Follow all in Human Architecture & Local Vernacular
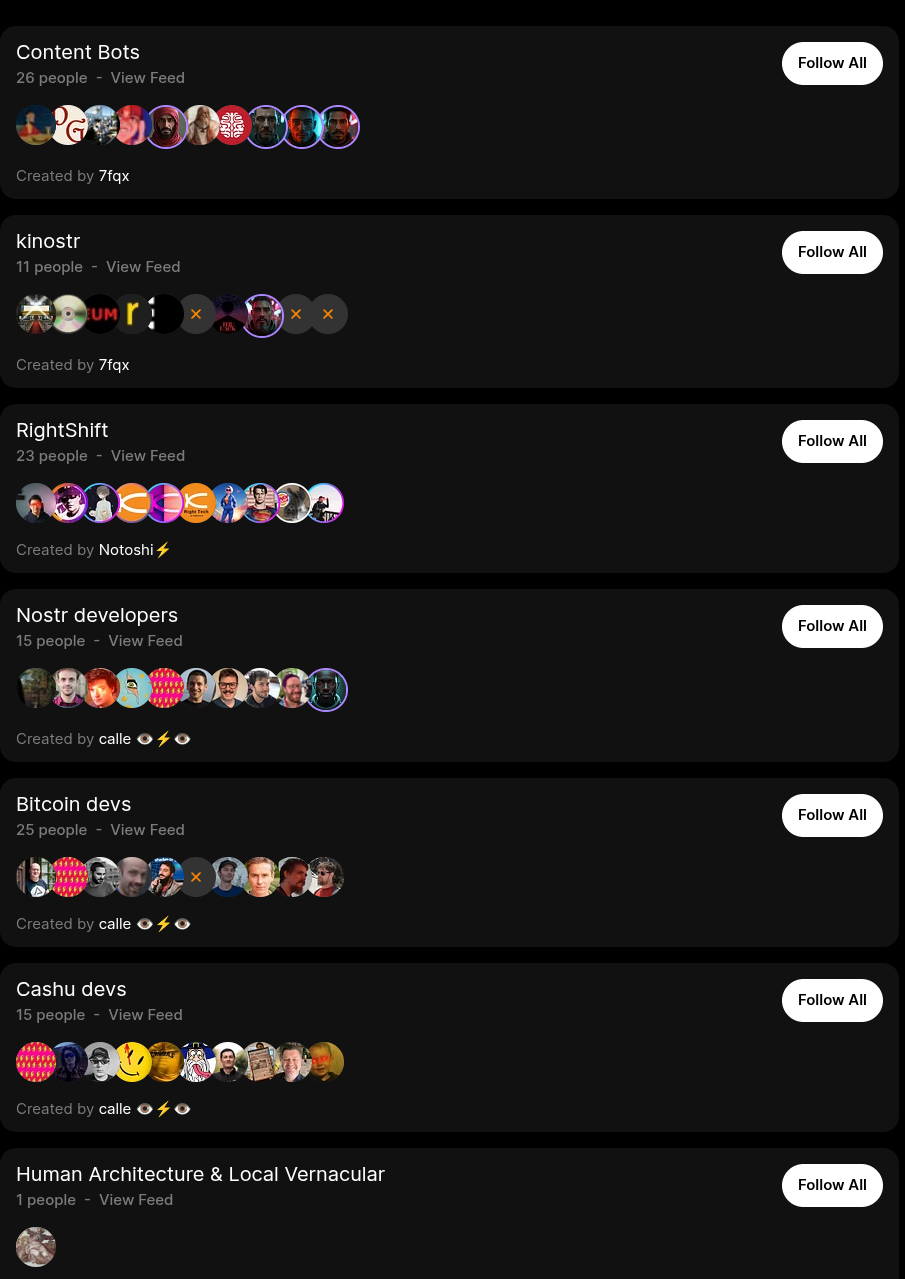Viewport: 905px width, 1279px height. tap(832, 1185)
